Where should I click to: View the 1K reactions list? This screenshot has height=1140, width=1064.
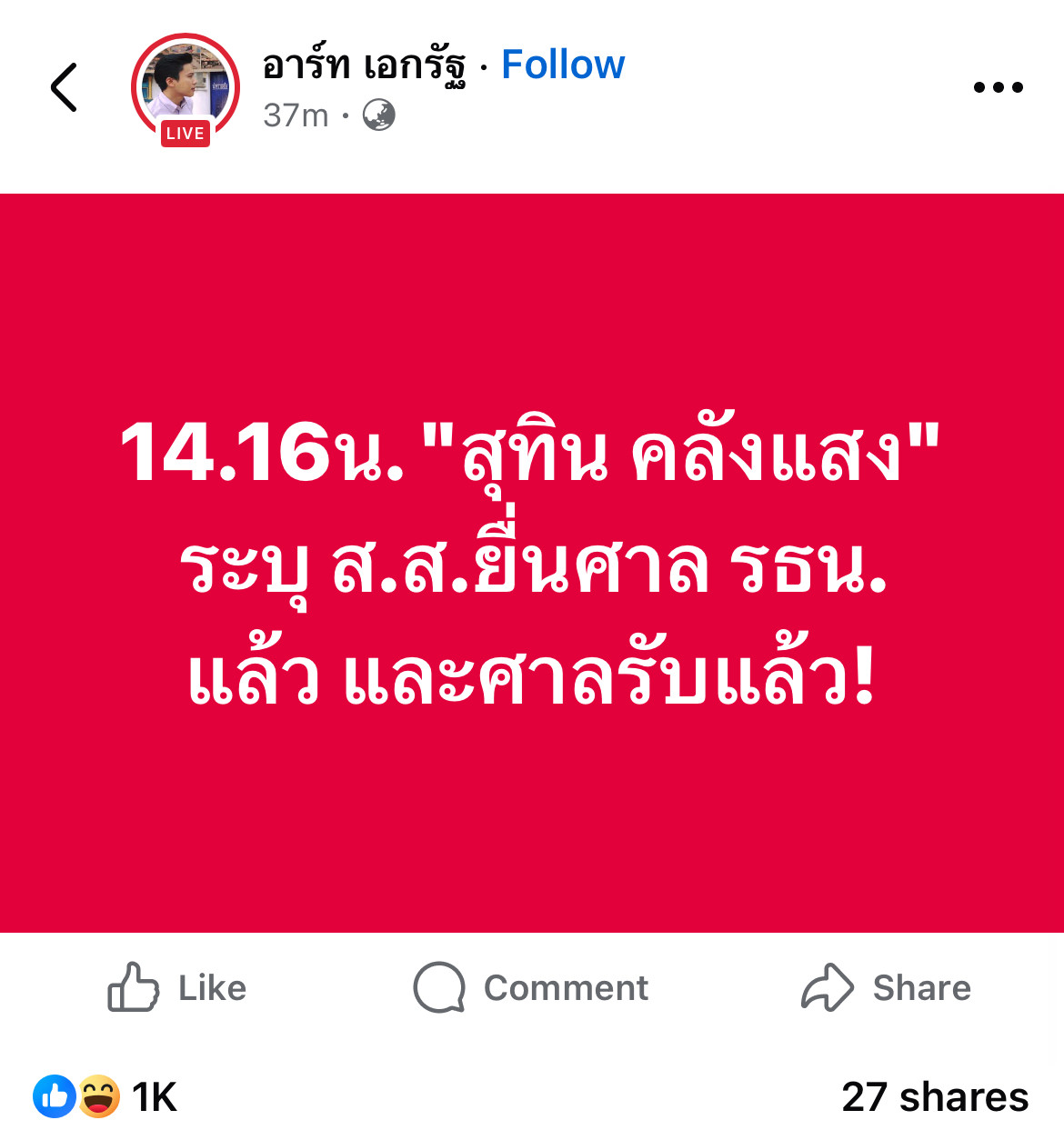[x=105, y=1096]
